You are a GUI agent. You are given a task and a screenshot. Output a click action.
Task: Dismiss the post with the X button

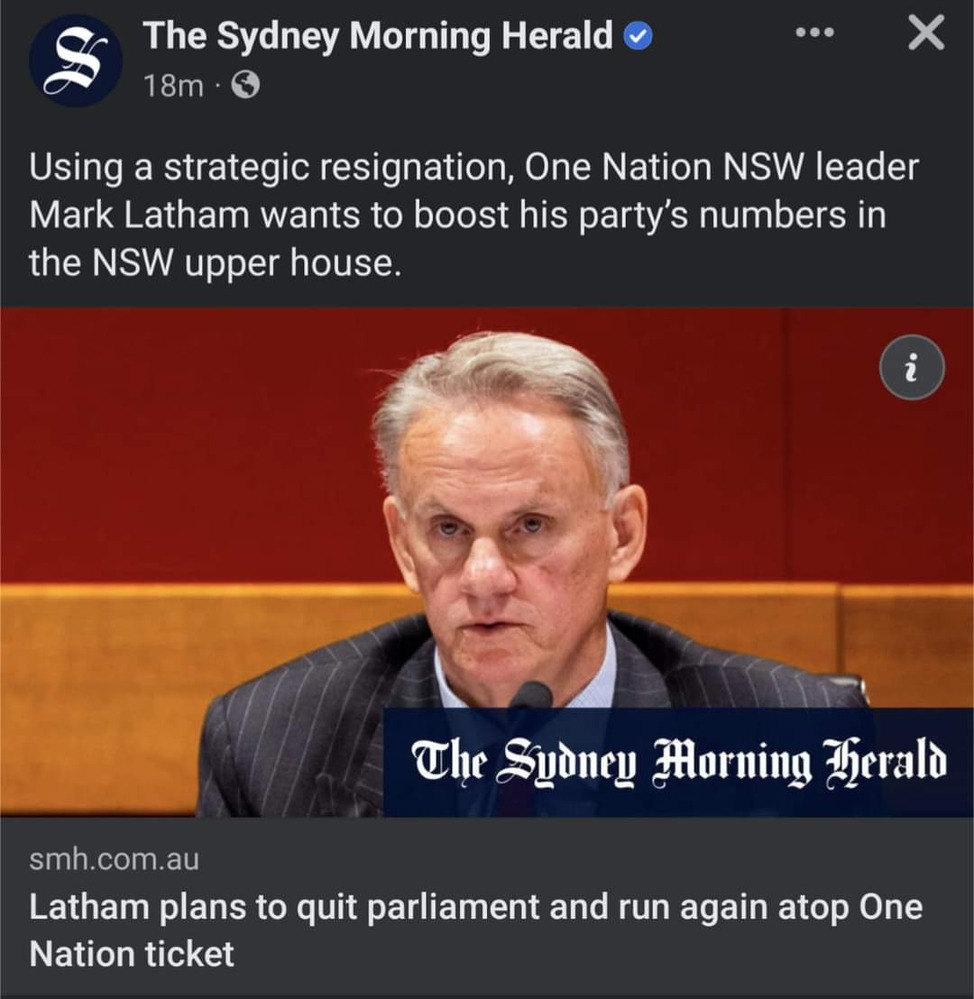coord(924,35)
